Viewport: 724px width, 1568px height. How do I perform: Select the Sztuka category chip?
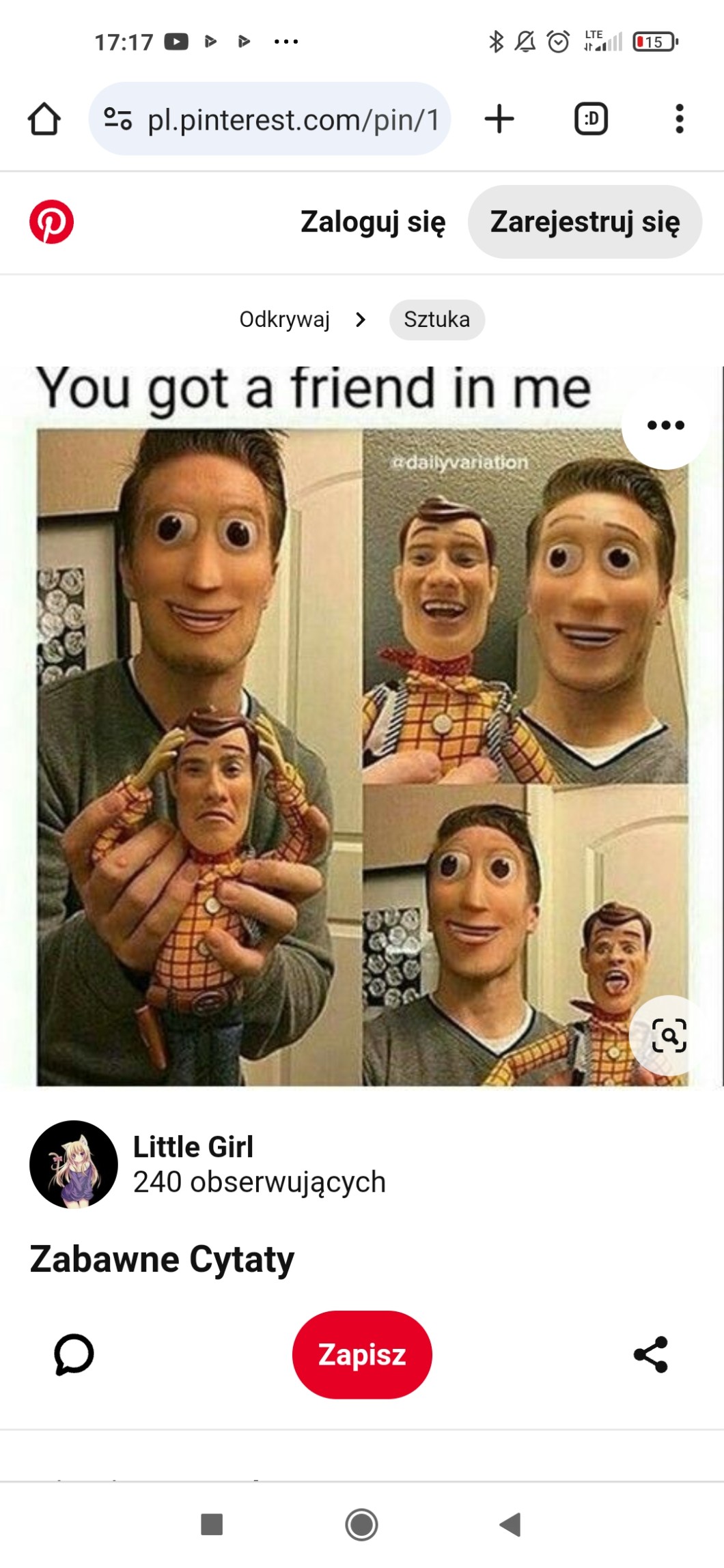[437, 319]
